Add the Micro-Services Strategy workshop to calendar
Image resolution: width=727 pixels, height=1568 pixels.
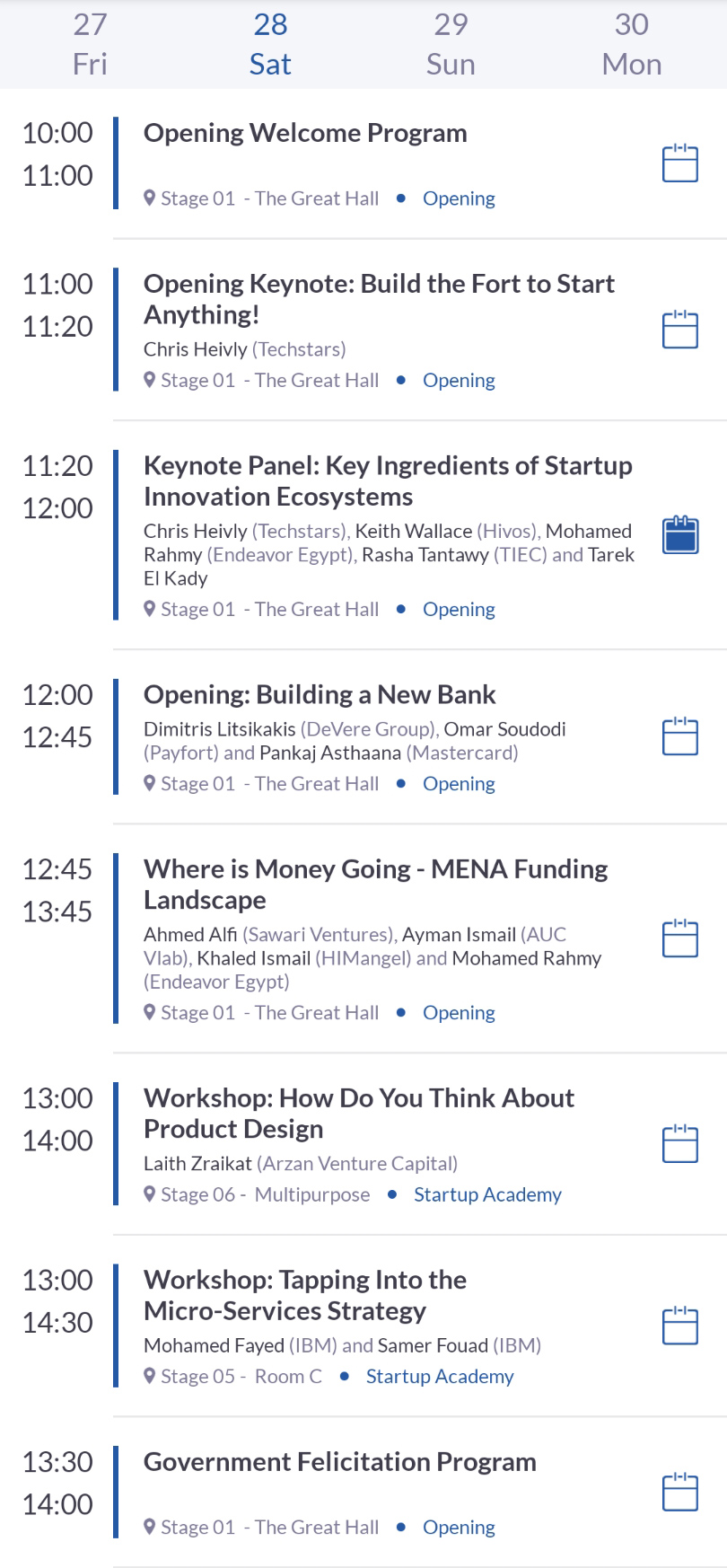680,1326
